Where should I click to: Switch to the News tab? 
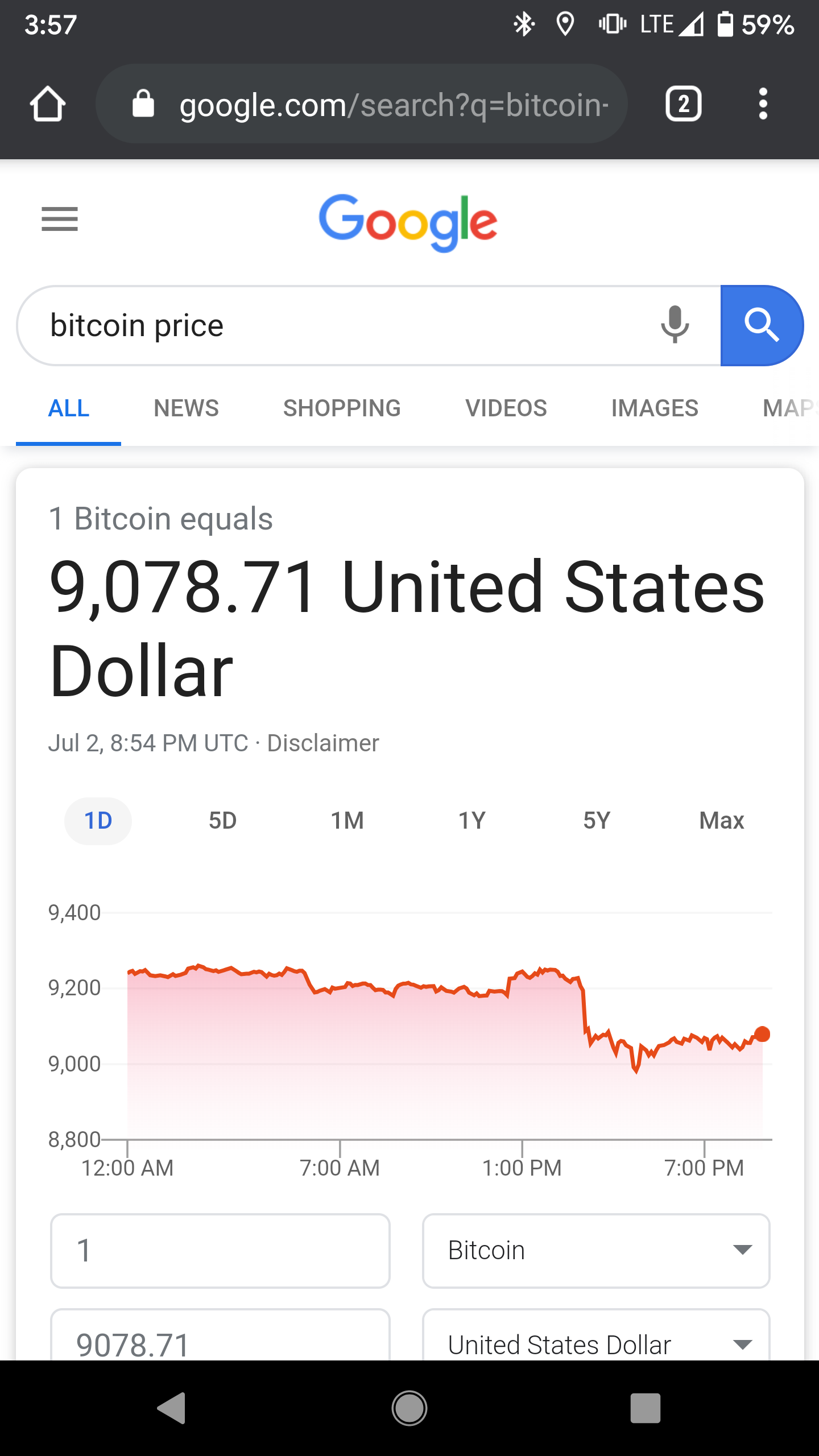coord(186,408)
